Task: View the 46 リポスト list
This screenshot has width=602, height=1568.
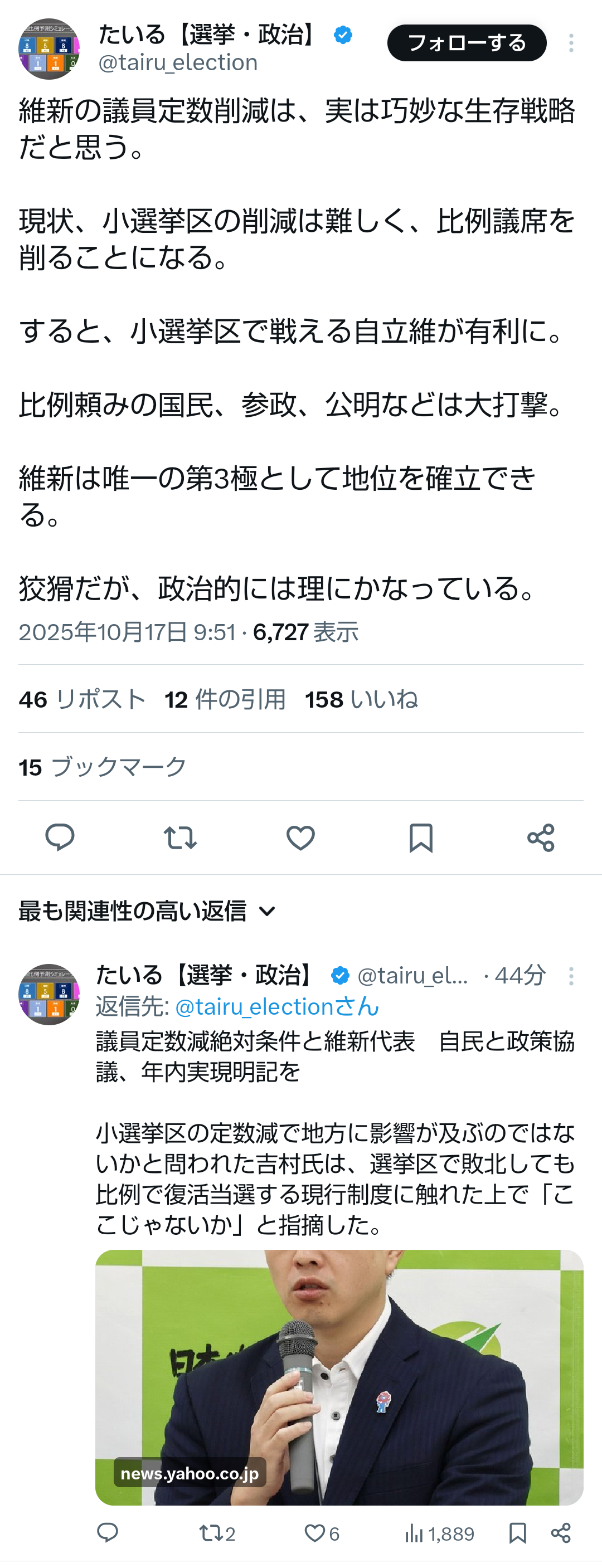Action: [x=82, y=699]
